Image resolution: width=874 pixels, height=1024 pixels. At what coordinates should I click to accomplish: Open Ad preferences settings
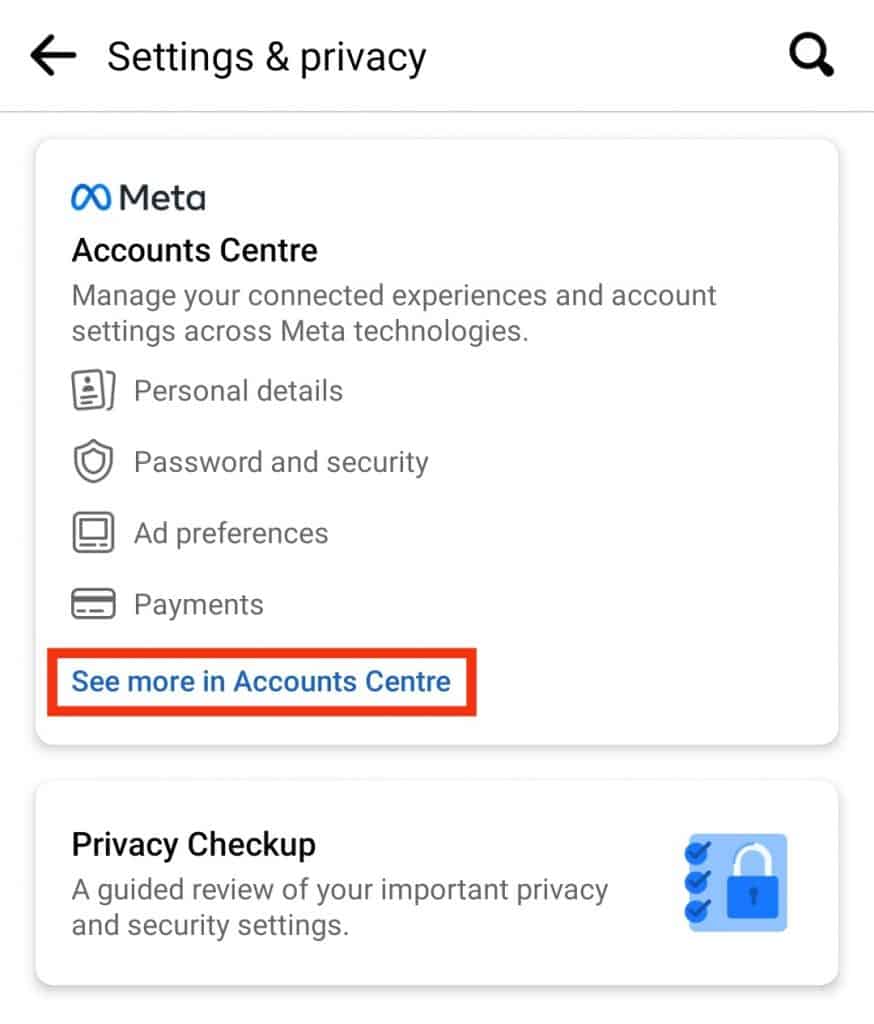point(230,532)
